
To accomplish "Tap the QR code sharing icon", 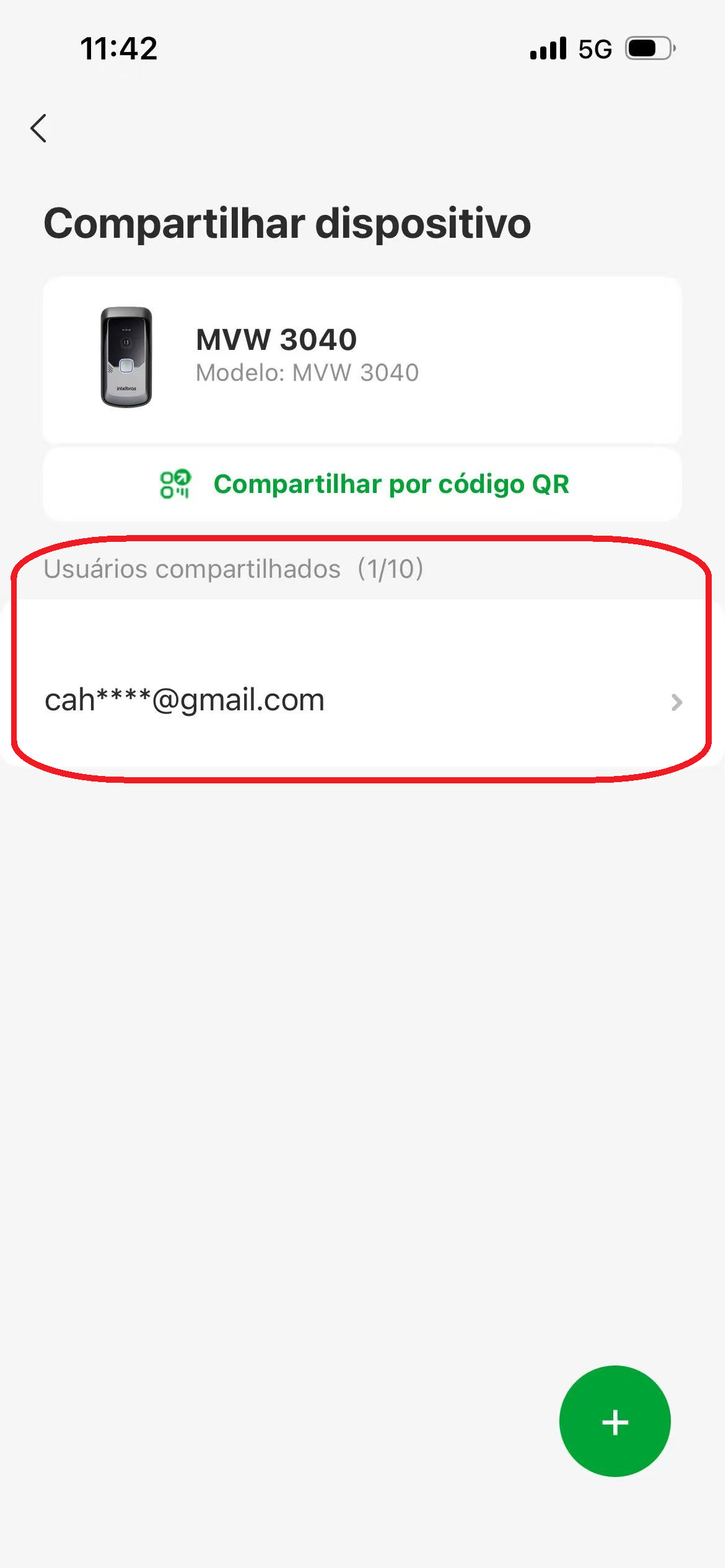I will click(176, 485).
